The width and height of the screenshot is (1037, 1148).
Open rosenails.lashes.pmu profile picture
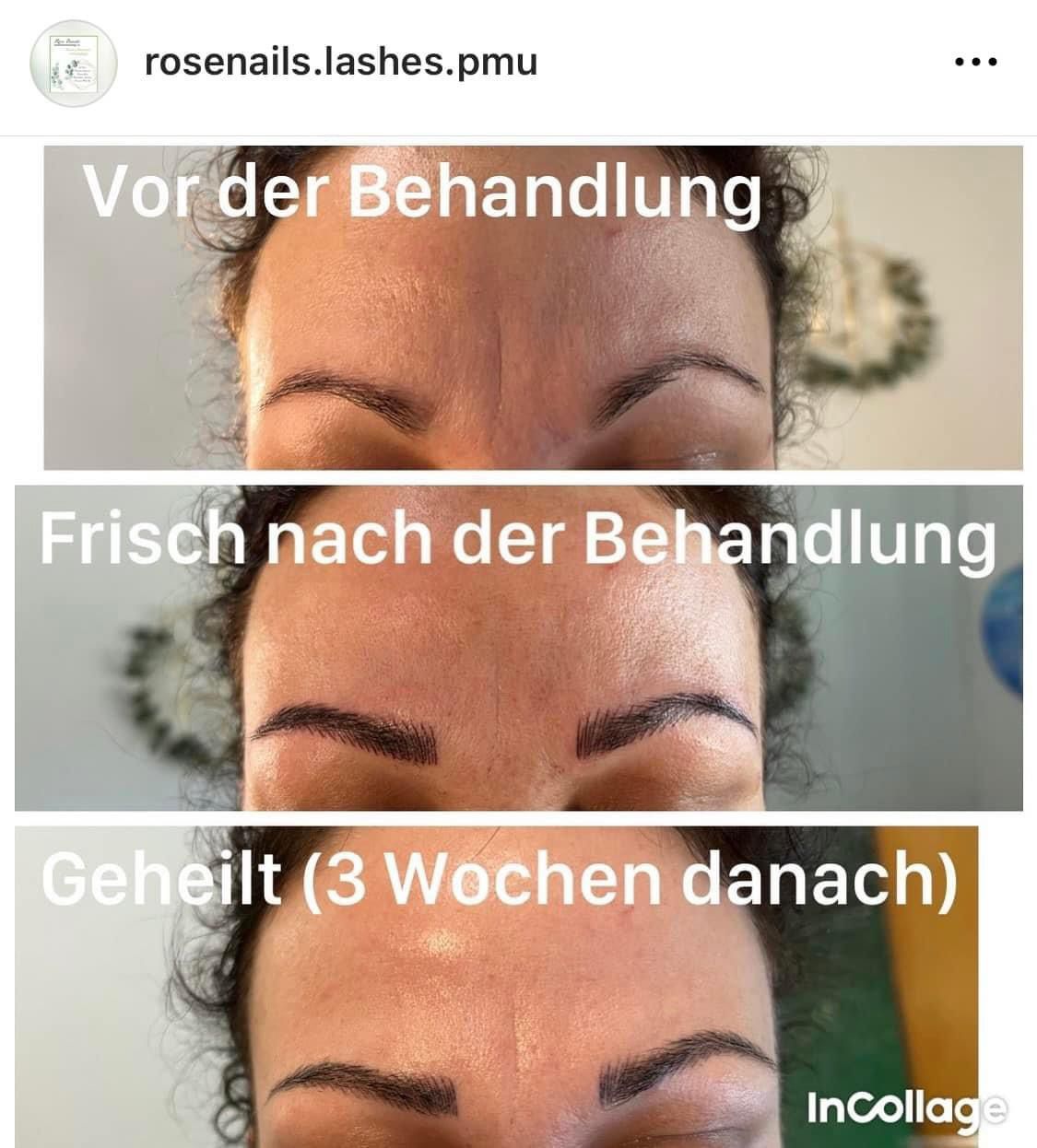tap(74, 64)
